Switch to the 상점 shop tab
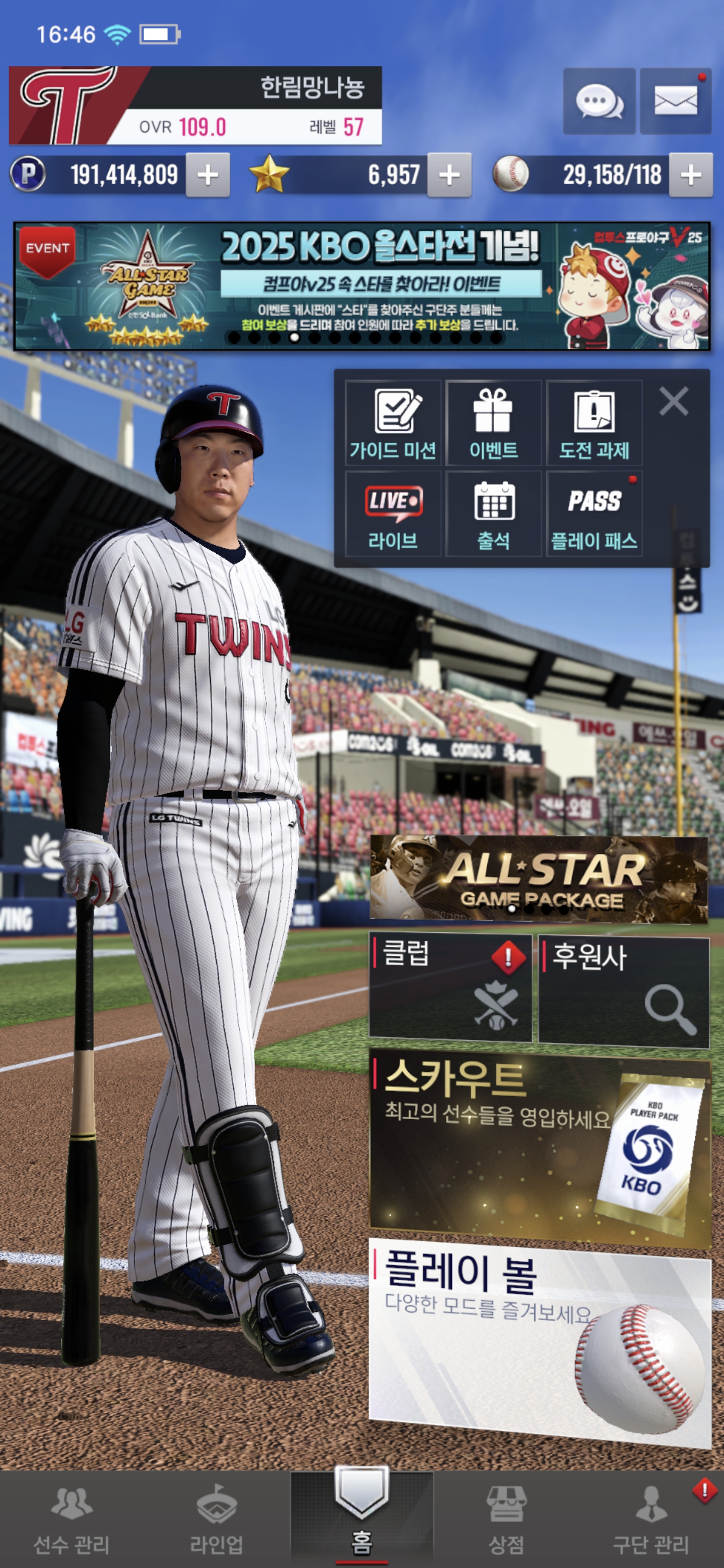 point(506,1519)
